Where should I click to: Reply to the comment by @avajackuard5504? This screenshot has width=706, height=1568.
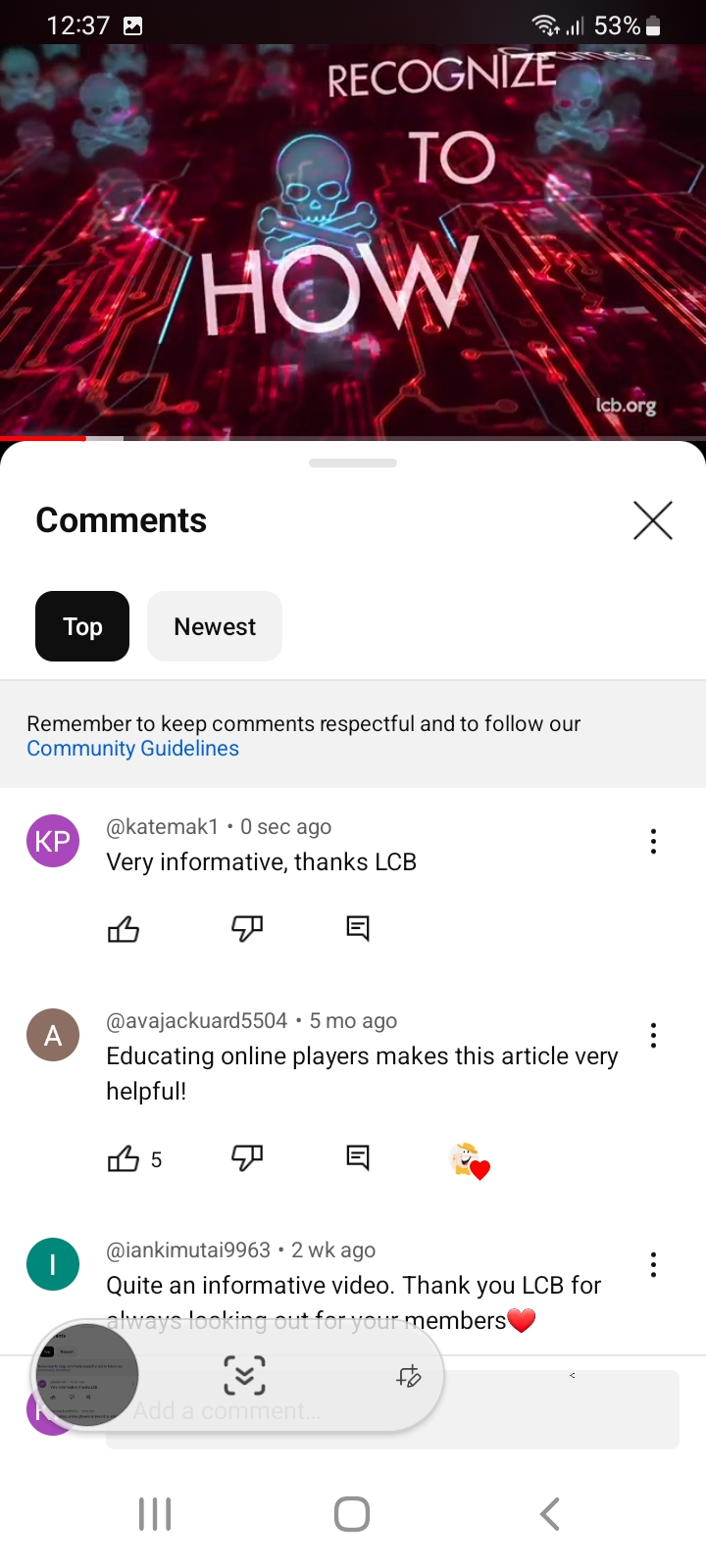(358, 1159)
